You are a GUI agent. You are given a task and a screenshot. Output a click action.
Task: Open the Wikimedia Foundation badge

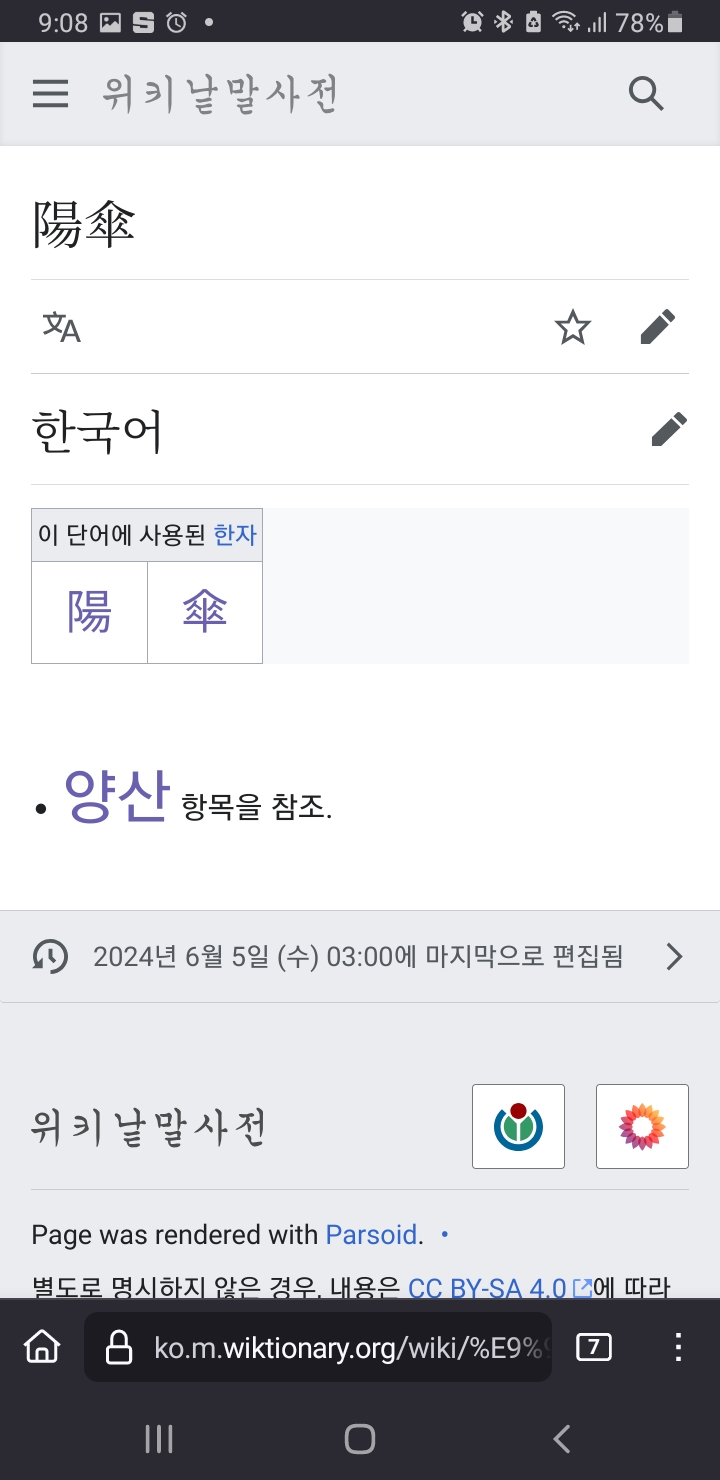518,1126
